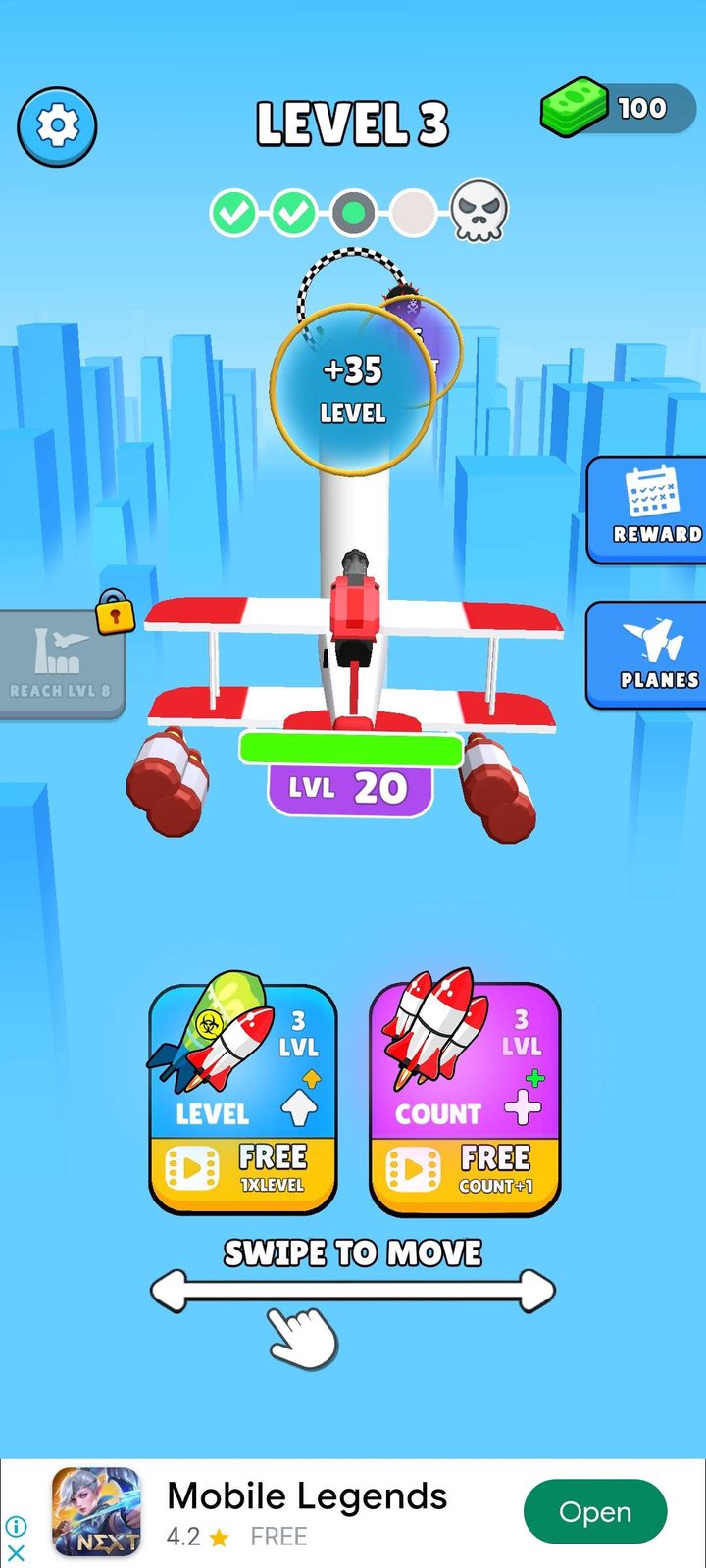View ad info icon
Viewport: 706px width, 1568px height.
[16, 1526]
